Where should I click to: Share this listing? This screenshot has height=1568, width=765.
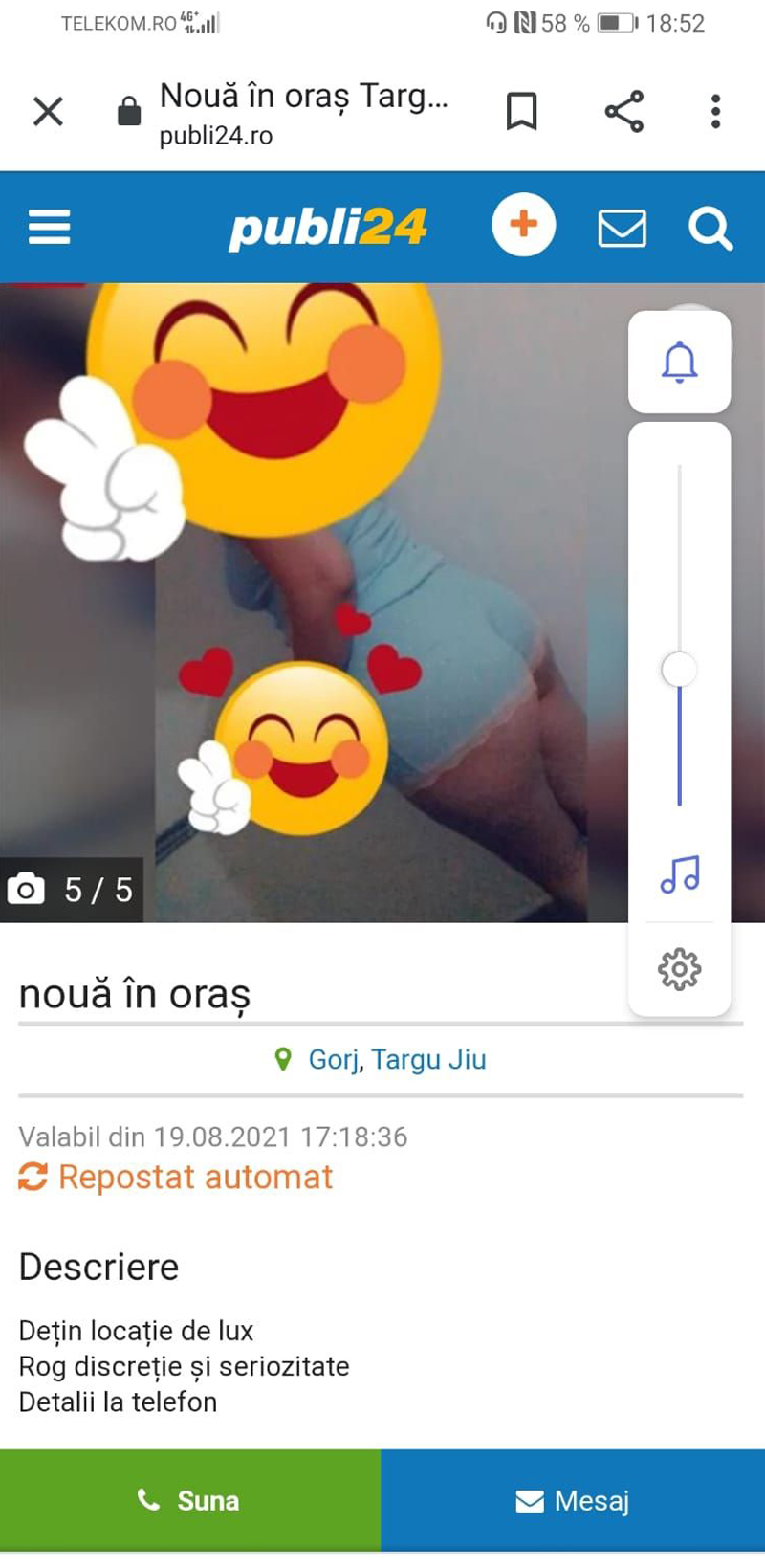pos(623,112)
